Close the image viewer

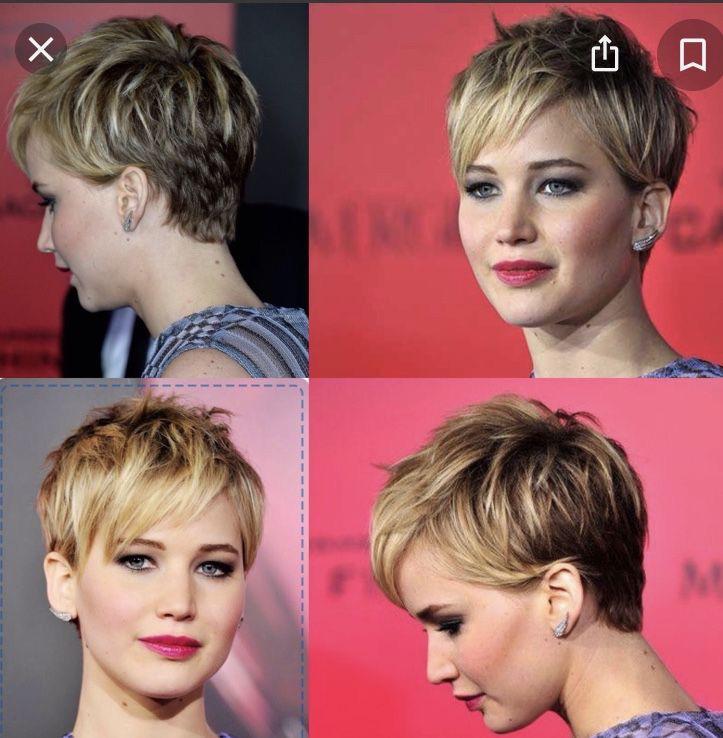41,48
